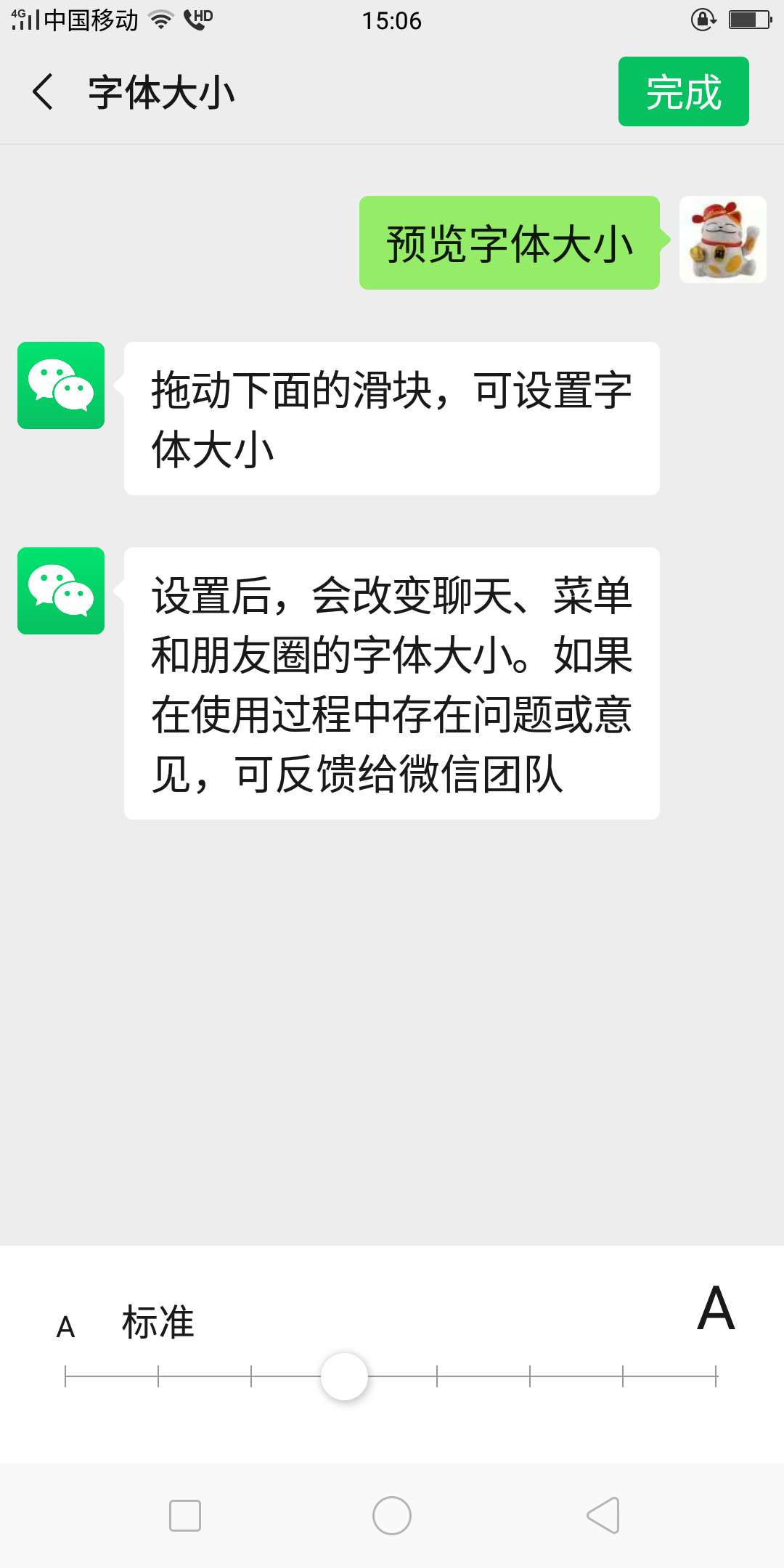Screen dimensions: 784x1568
Task: Tap the WeChat icon next to first message
Action: click(x=61, y=385)
